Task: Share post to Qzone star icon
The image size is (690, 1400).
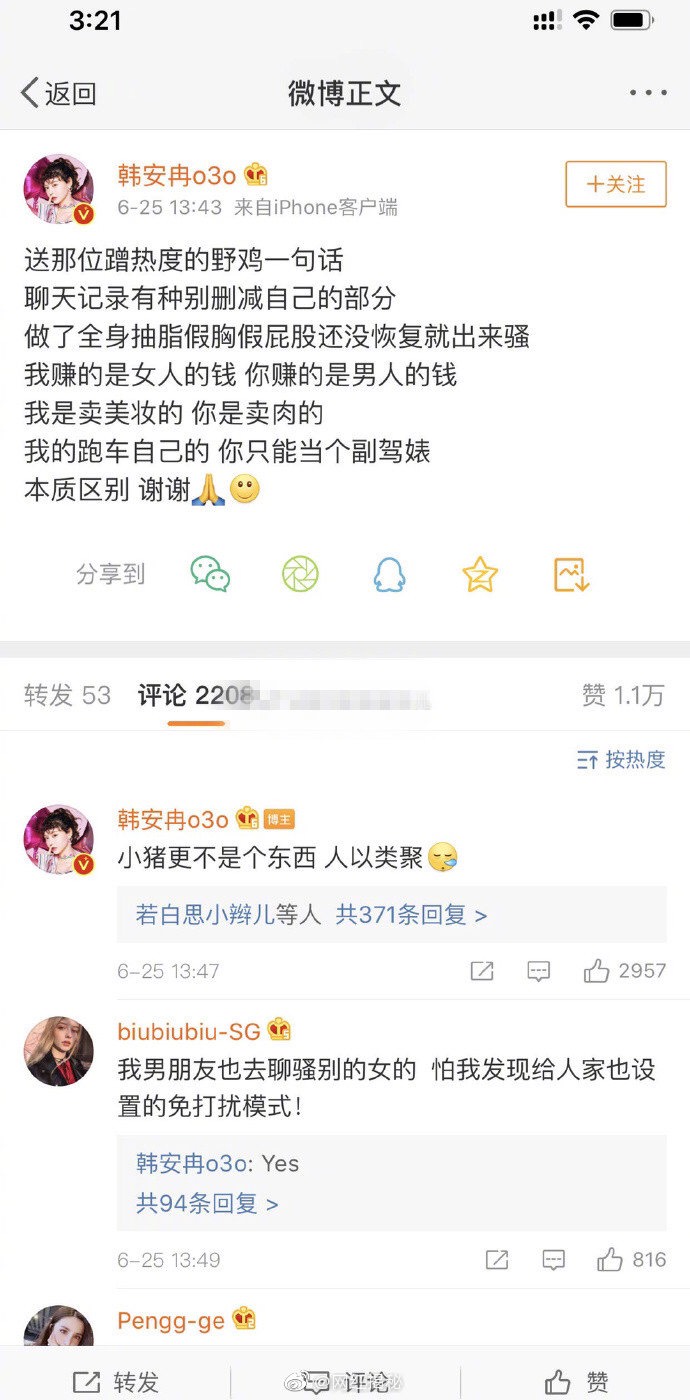Action: 480,574
